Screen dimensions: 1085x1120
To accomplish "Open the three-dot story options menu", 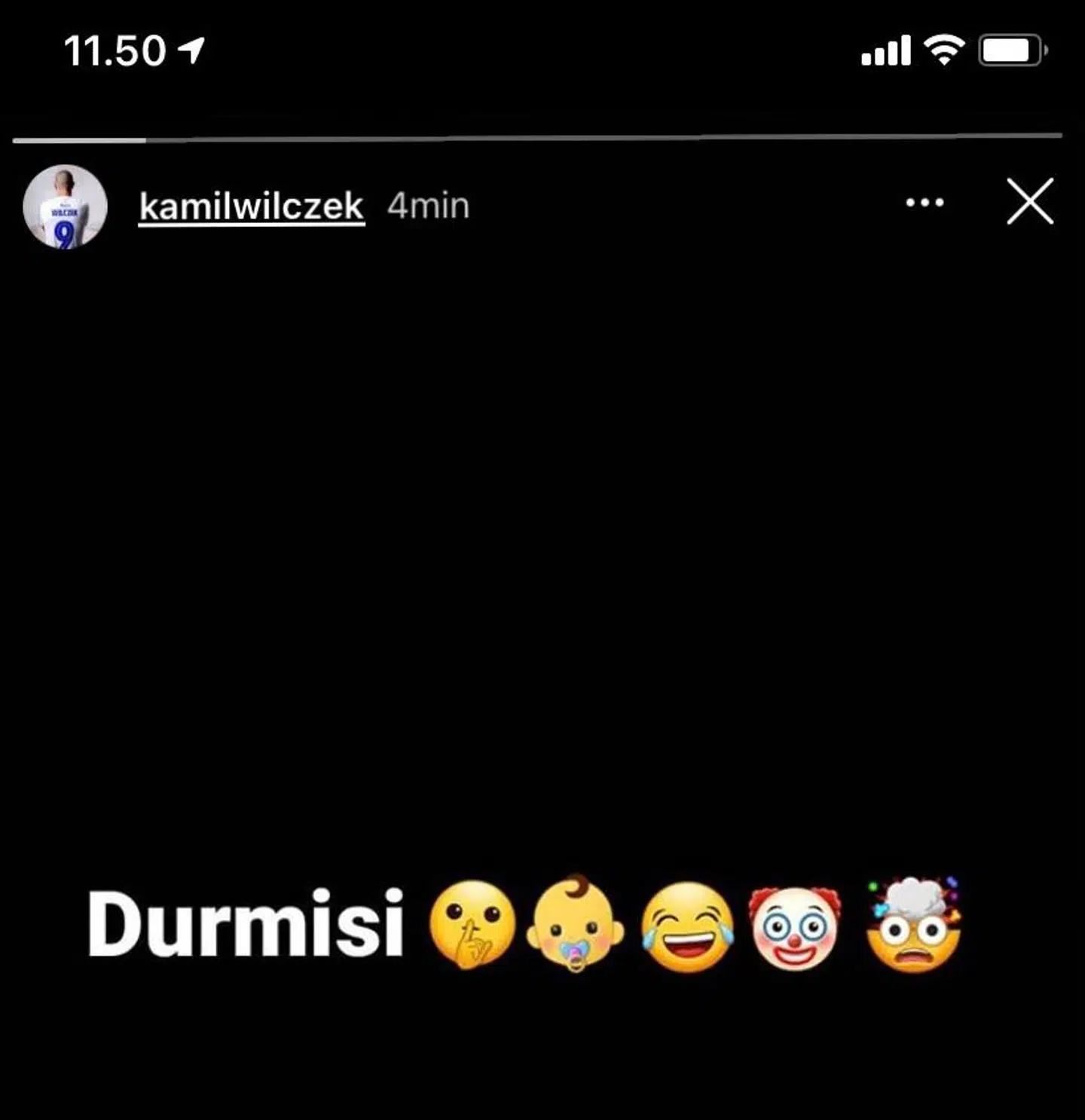I will pyautogui.click(x=925, y=202).
